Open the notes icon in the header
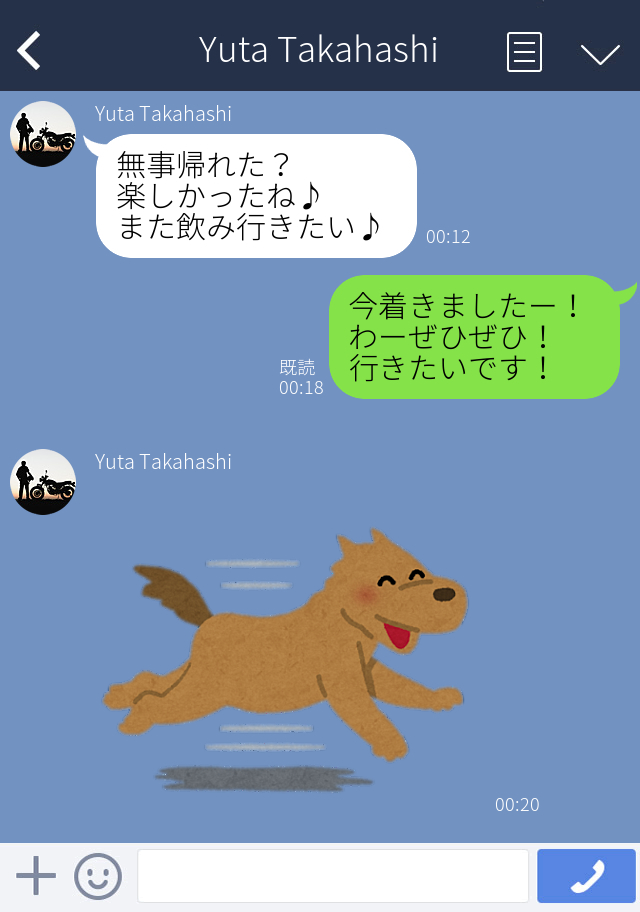 (x=524, y=51)
